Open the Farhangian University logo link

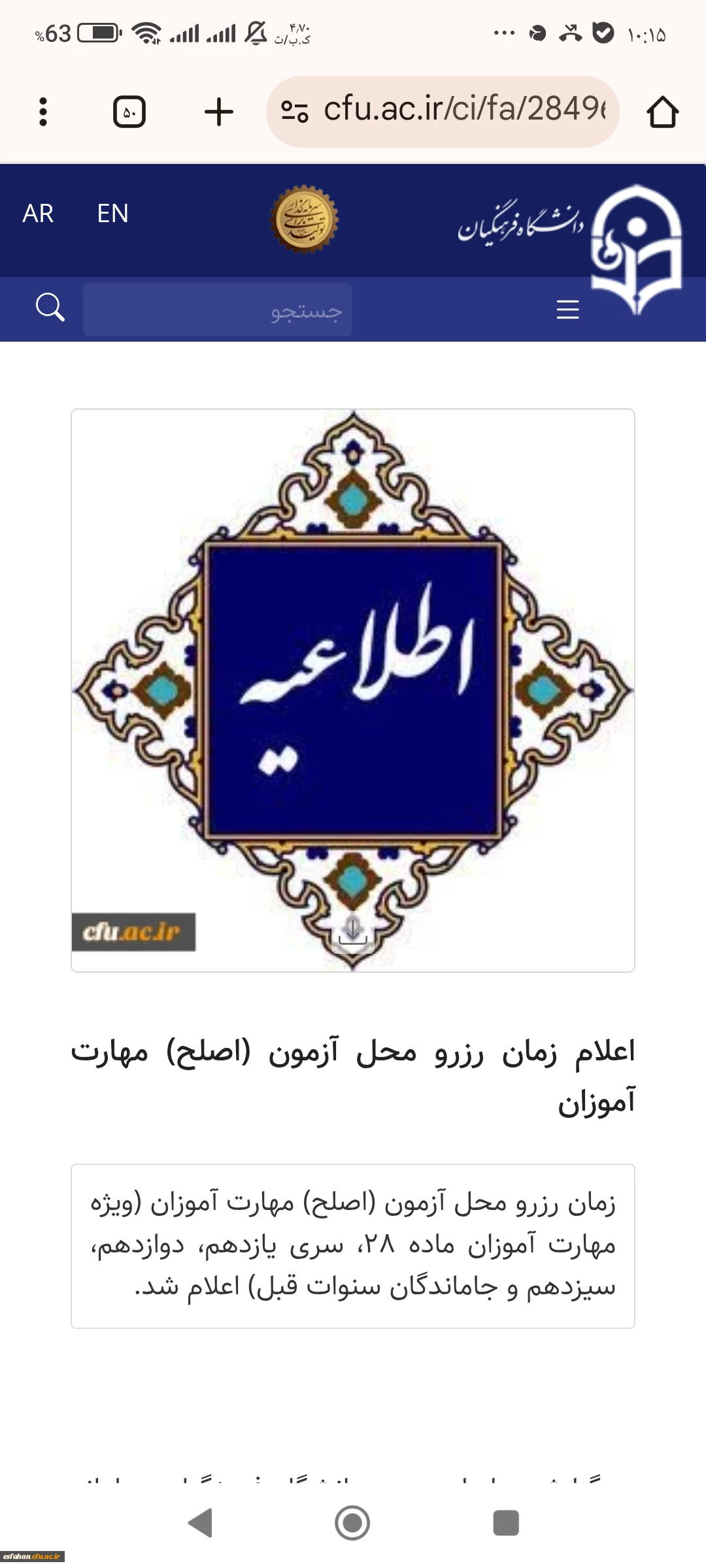pyautogui.click(x=635, y=248)
